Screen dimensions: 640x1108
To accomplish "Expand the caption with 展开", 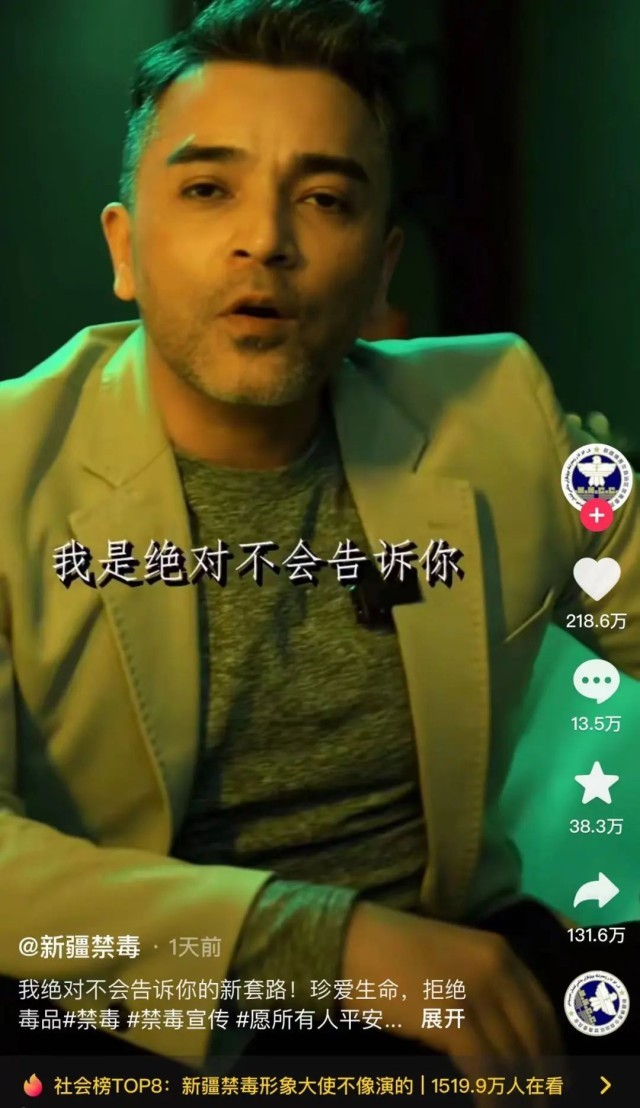I will [x=442, y=1020].
